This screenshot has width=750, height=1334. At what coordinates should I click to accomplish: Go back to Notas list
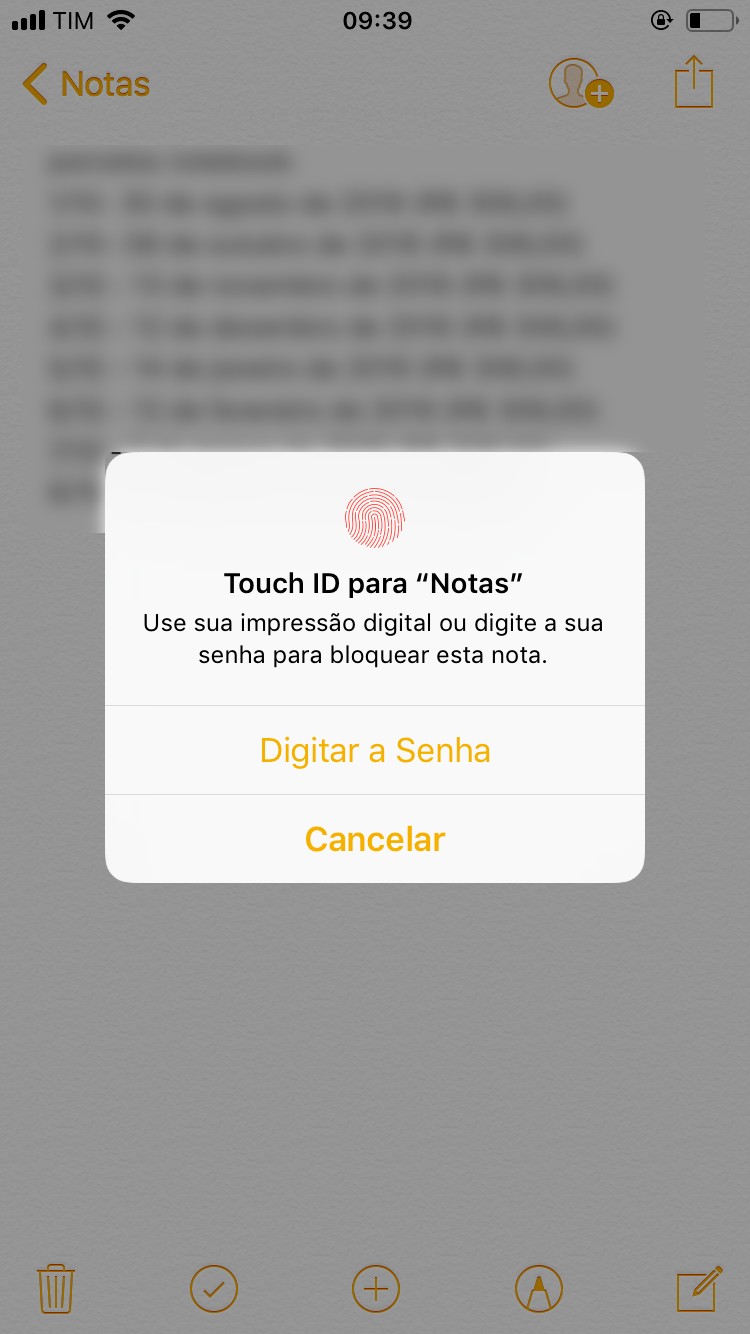pos(86,84)
